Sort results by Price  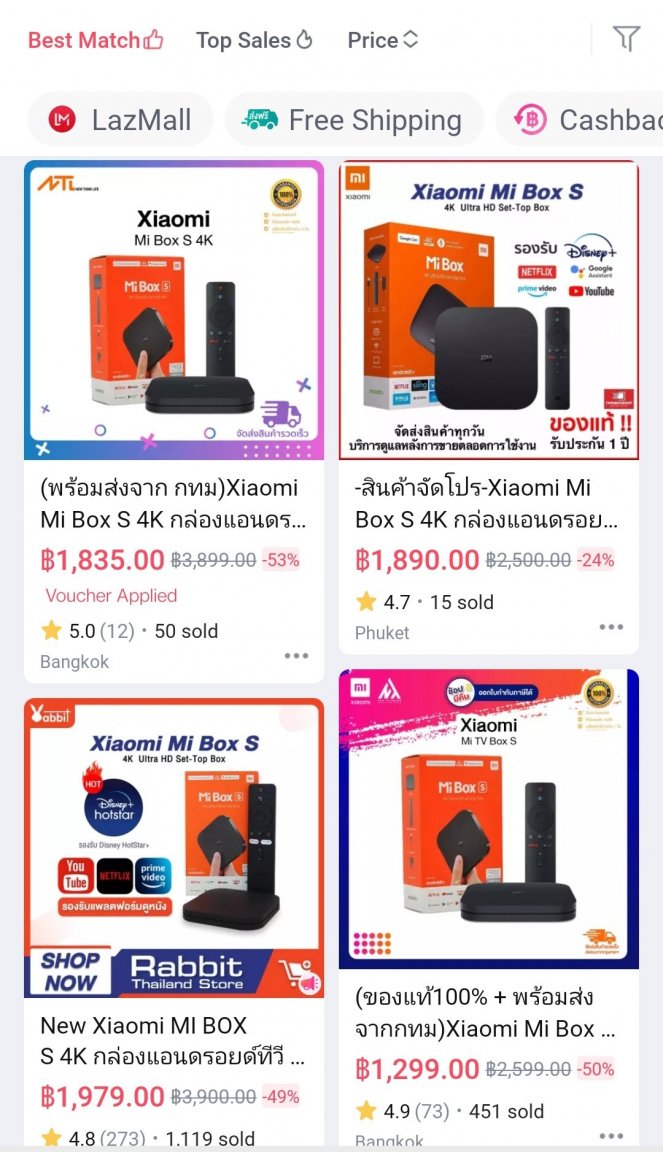[x=382, y=40]
